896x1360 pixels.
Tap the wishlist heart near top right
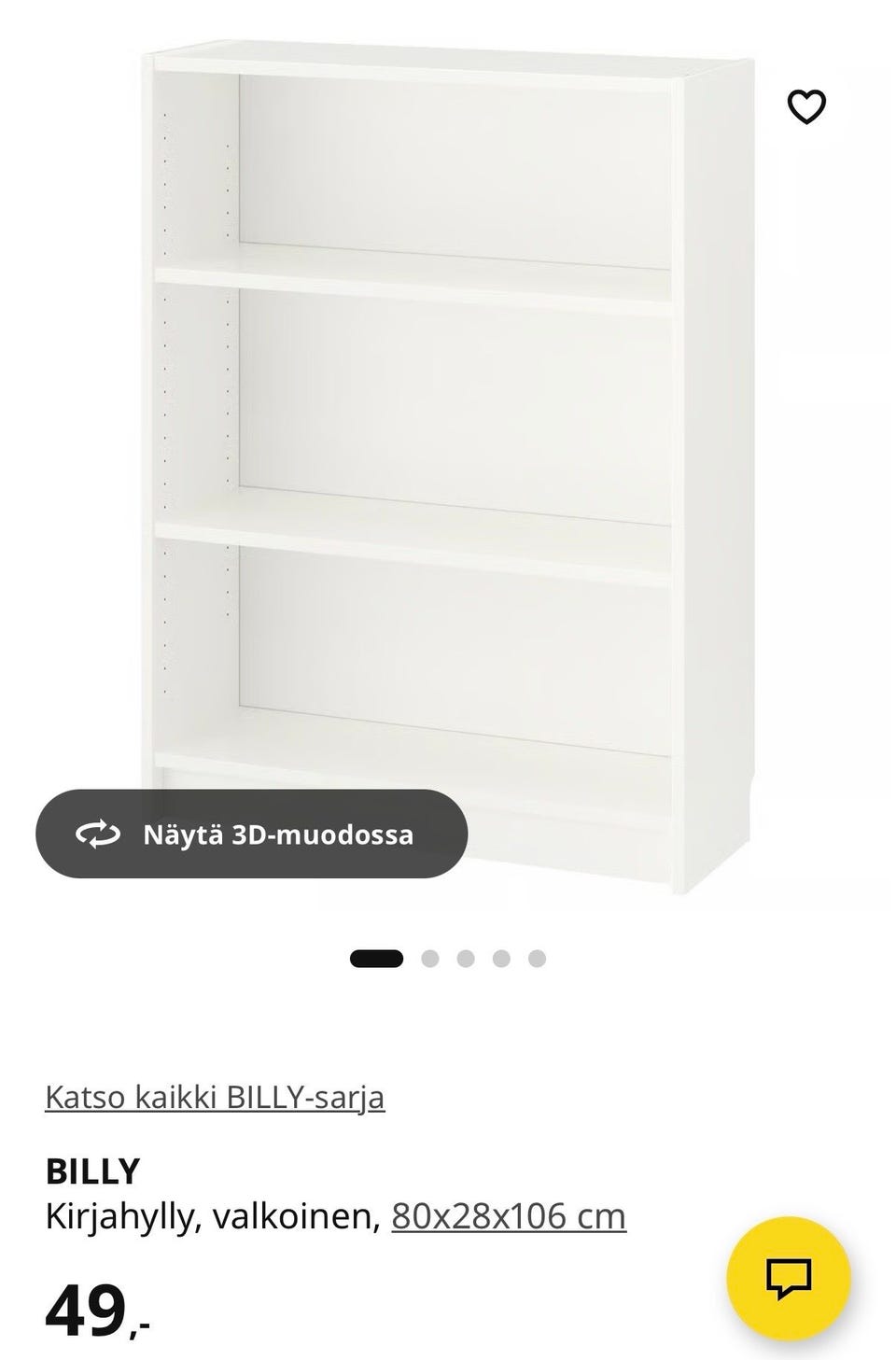(806, 106)
